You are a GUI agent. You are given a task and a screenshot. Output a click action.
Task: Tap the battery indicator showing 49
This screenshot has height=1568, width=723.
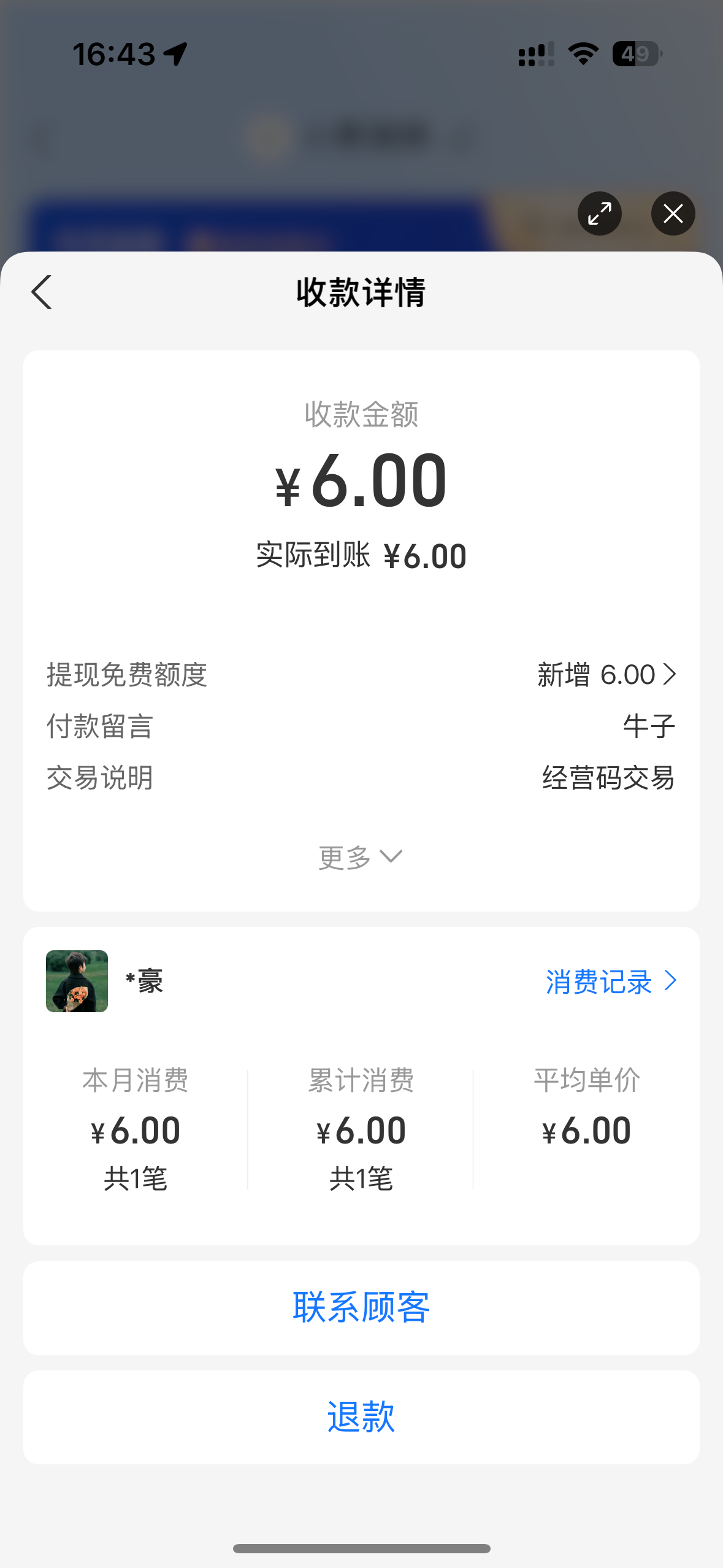pyautogui.click(x=638, y=54)
